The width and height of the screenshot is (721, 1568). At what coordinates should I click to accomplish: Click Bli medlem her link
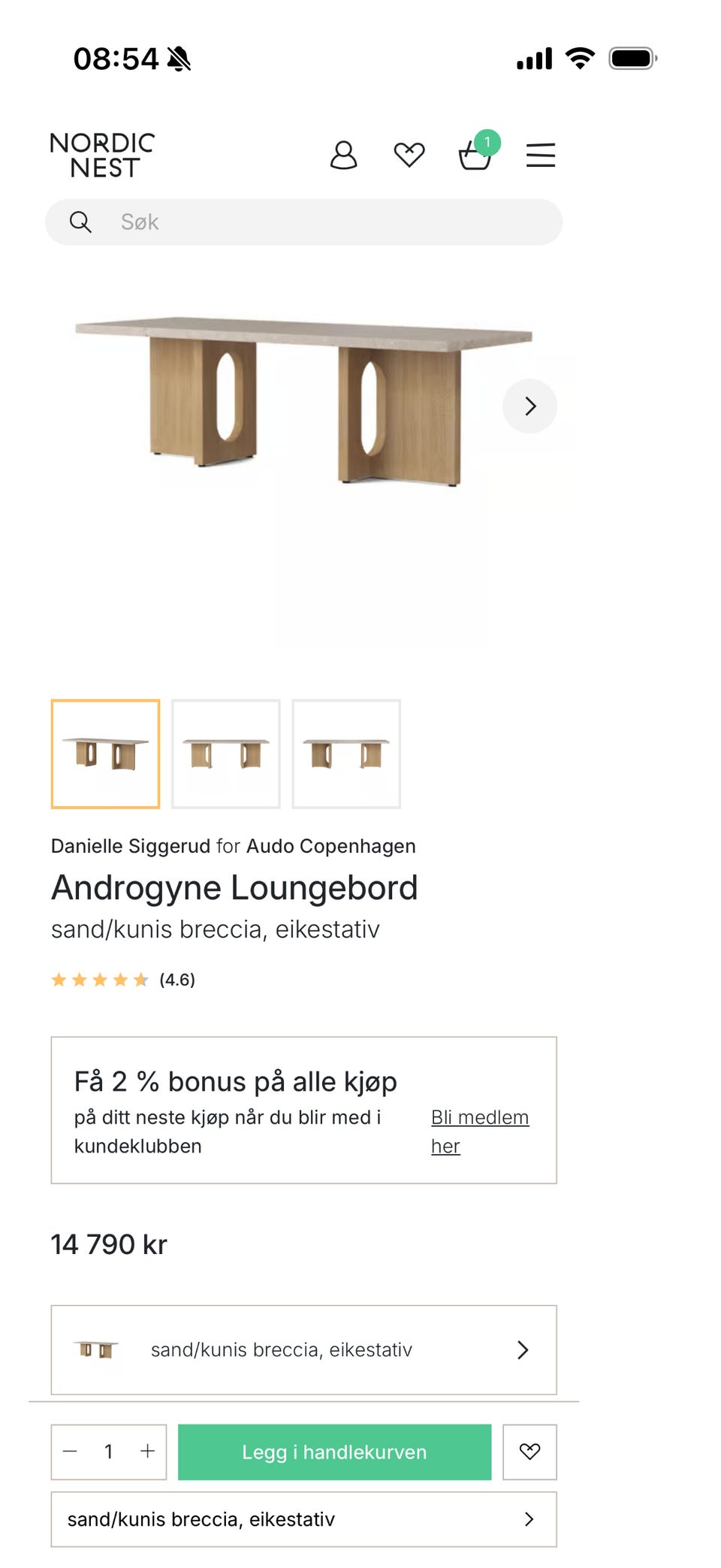click(x=480, y=1131)
